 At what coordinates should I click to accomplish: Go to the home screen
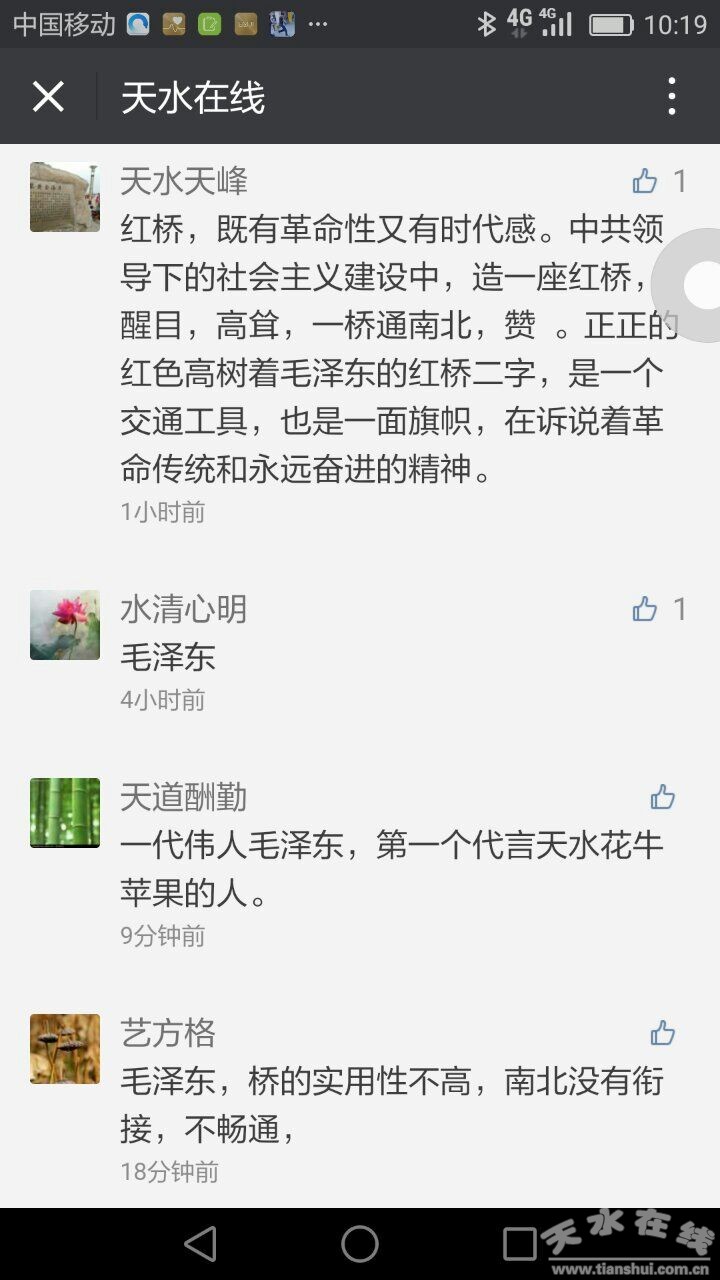pyautogui.click(x=360, y=1244)
